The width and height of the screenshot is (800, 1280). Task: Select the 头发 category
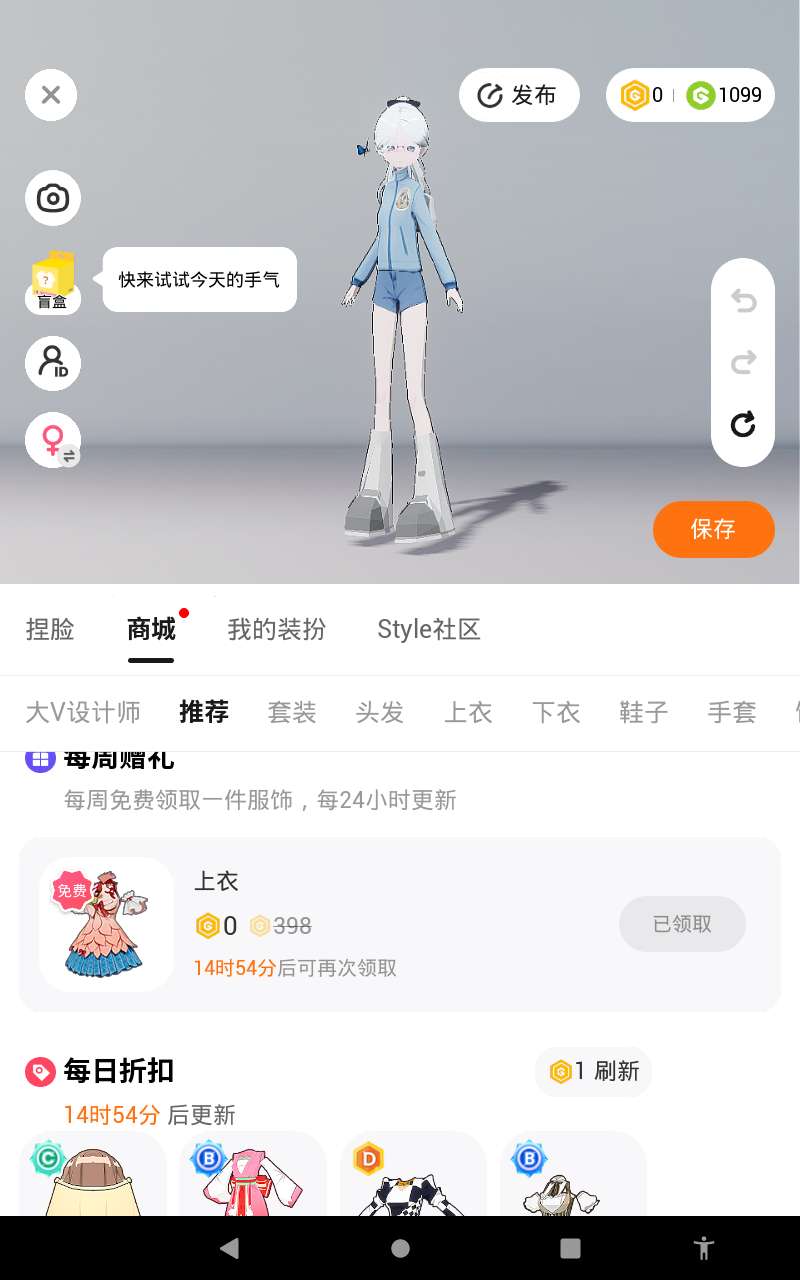point(380,712)
